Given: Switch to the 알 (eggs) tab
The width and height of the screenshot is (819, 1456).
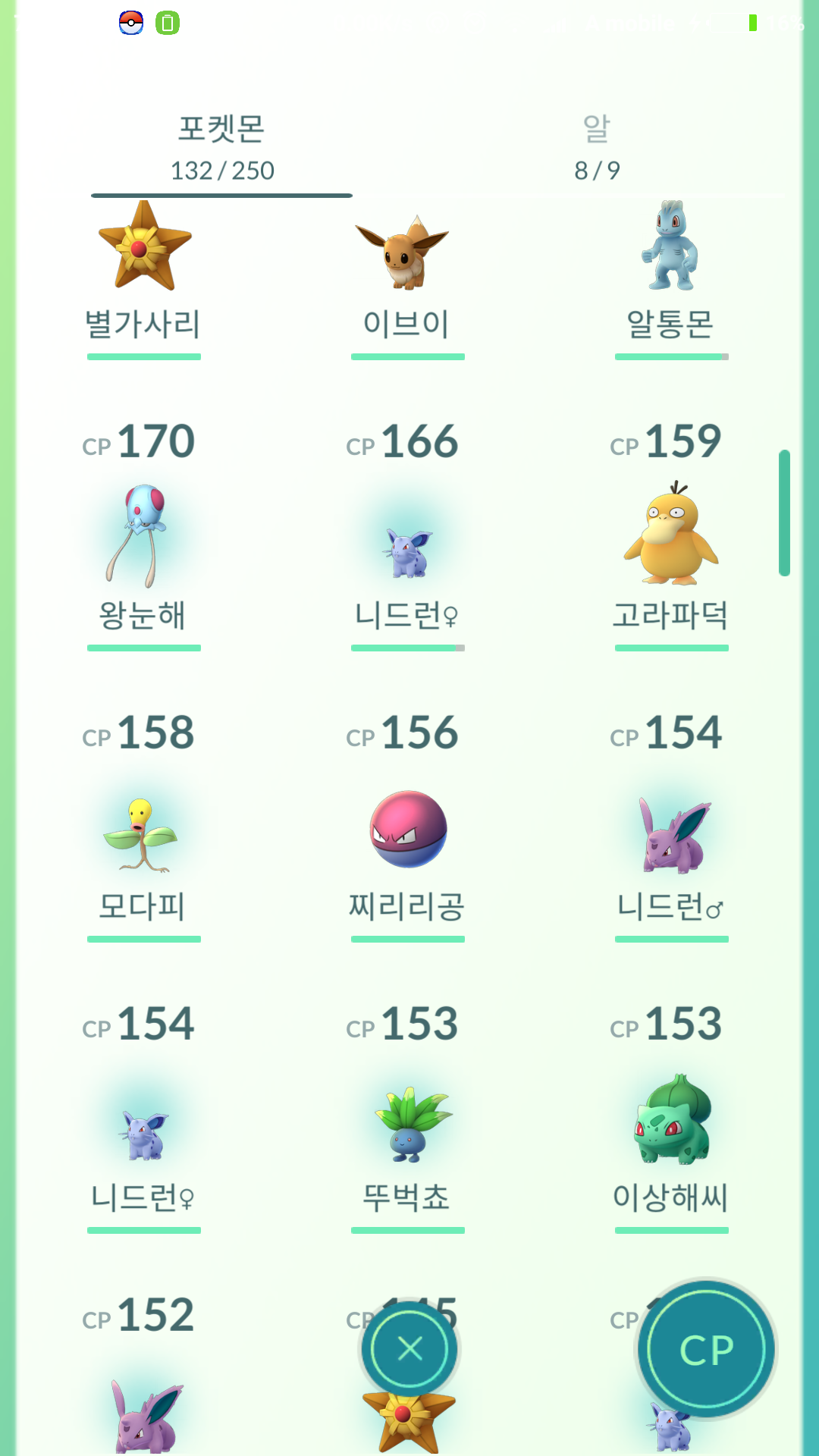Looking at the screenshot, I should coord(597,148).
